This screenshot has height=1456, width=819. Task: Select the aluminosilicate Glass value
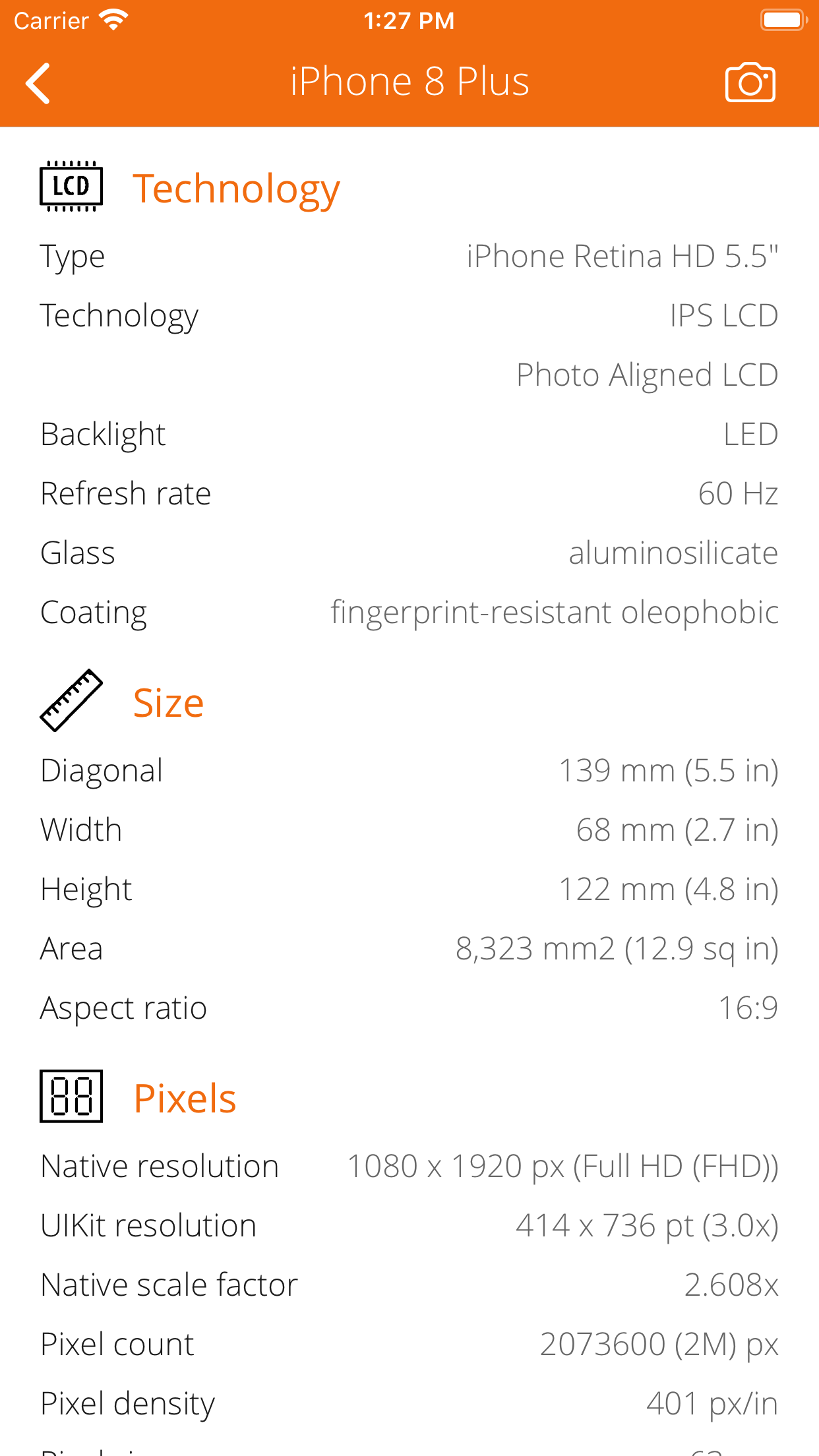point(673,553)
